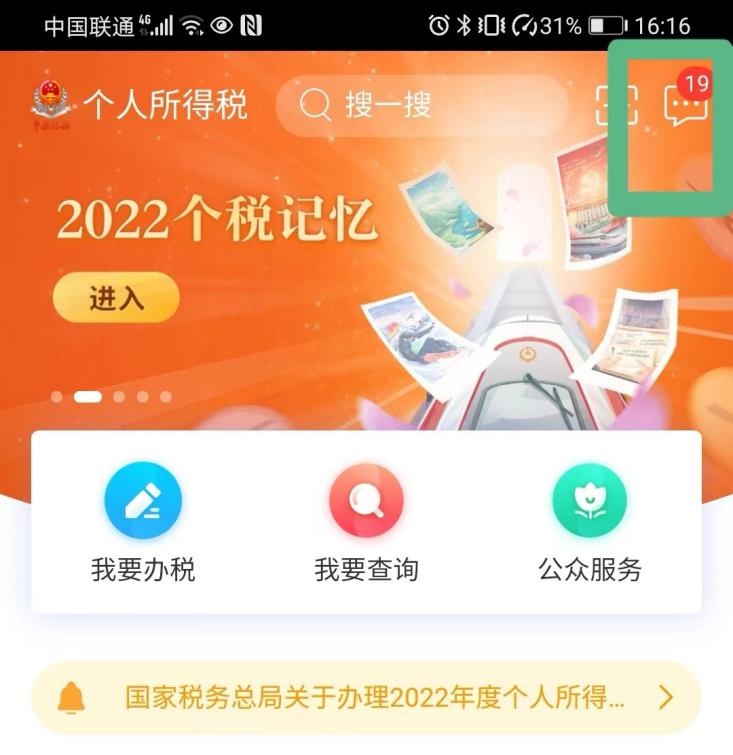Open 公众服务

[x=589, y=522]
